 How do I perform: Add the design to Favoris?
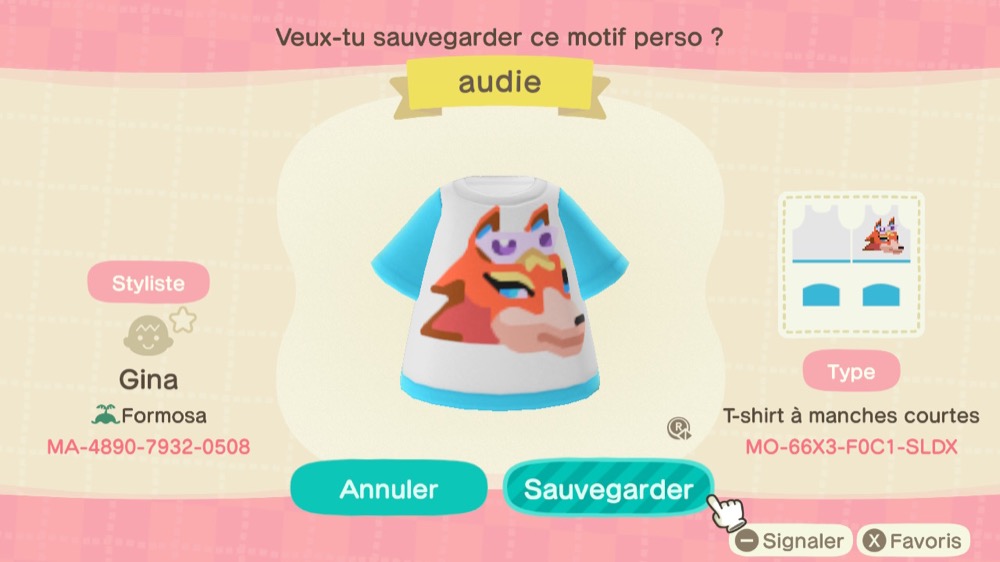(x=914, y=542)
